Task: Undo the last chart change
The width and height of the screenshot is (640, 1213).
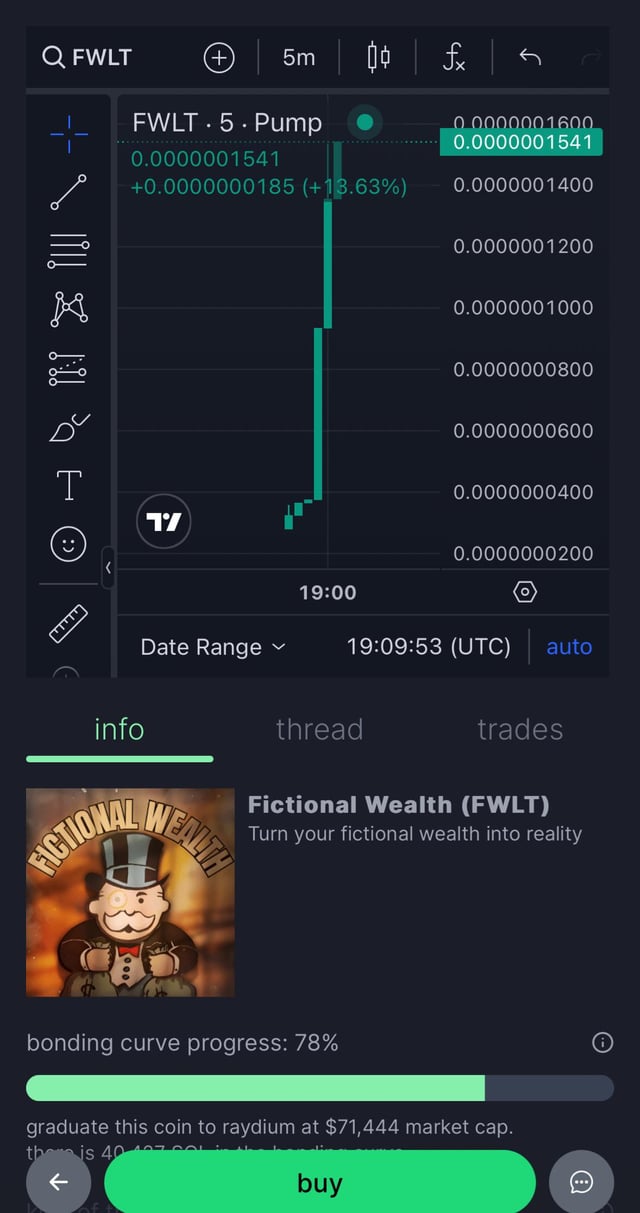Action: tap(530, 57)
